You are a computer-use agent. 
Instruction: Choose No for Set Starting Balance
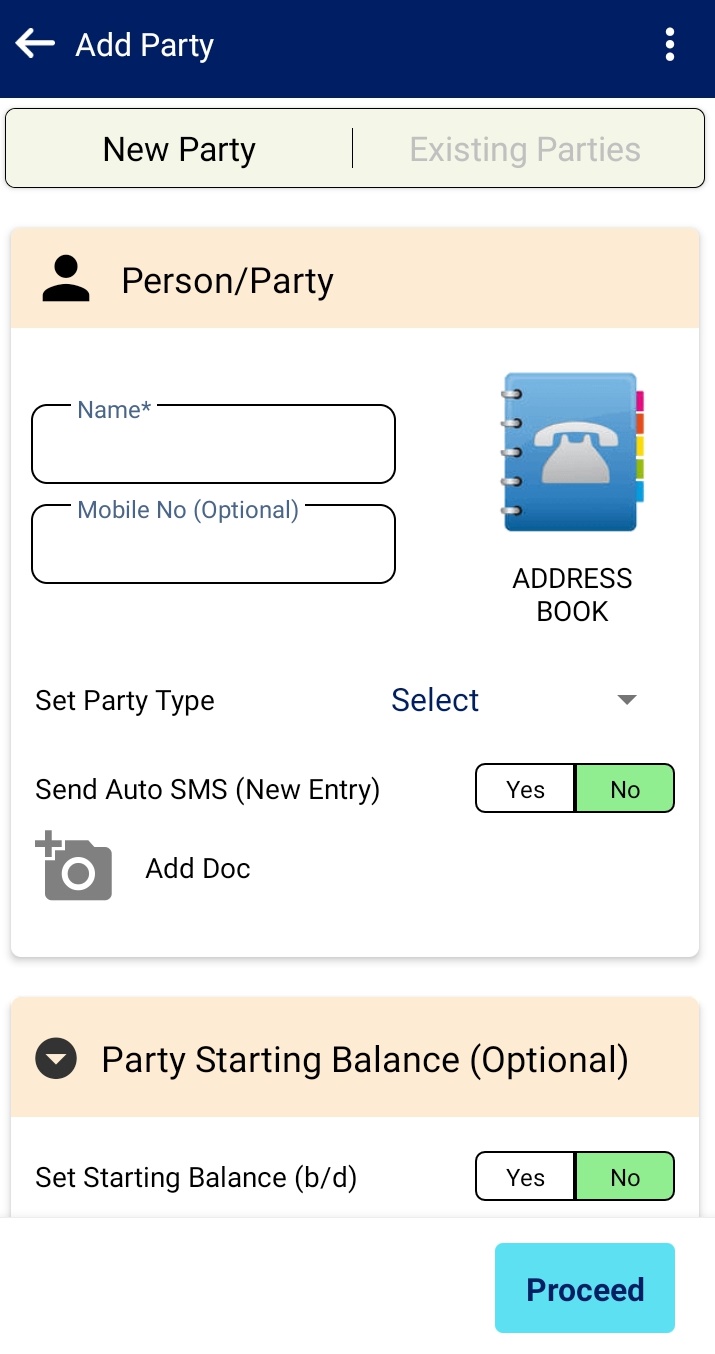click(625, 1177)
